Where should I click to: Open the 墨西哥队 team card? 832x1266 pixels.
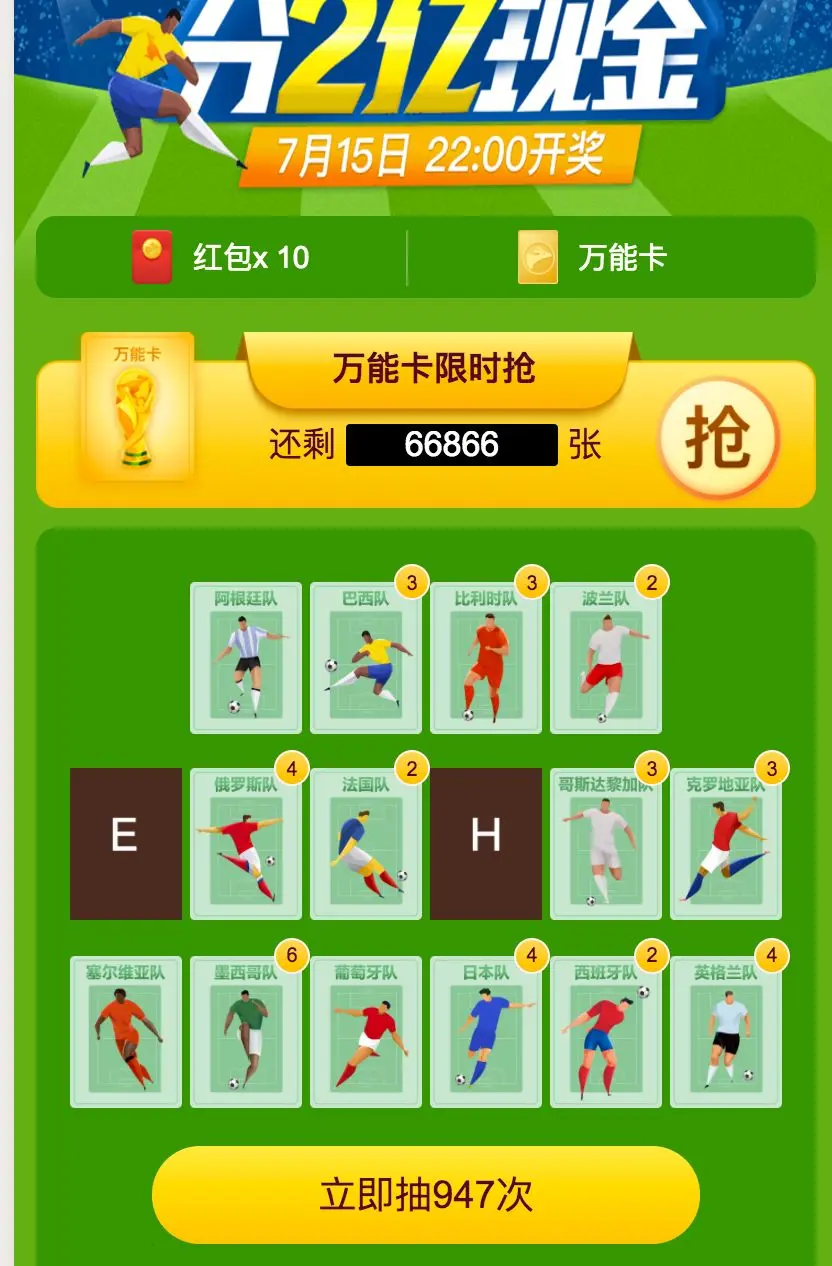(246, 1032)
